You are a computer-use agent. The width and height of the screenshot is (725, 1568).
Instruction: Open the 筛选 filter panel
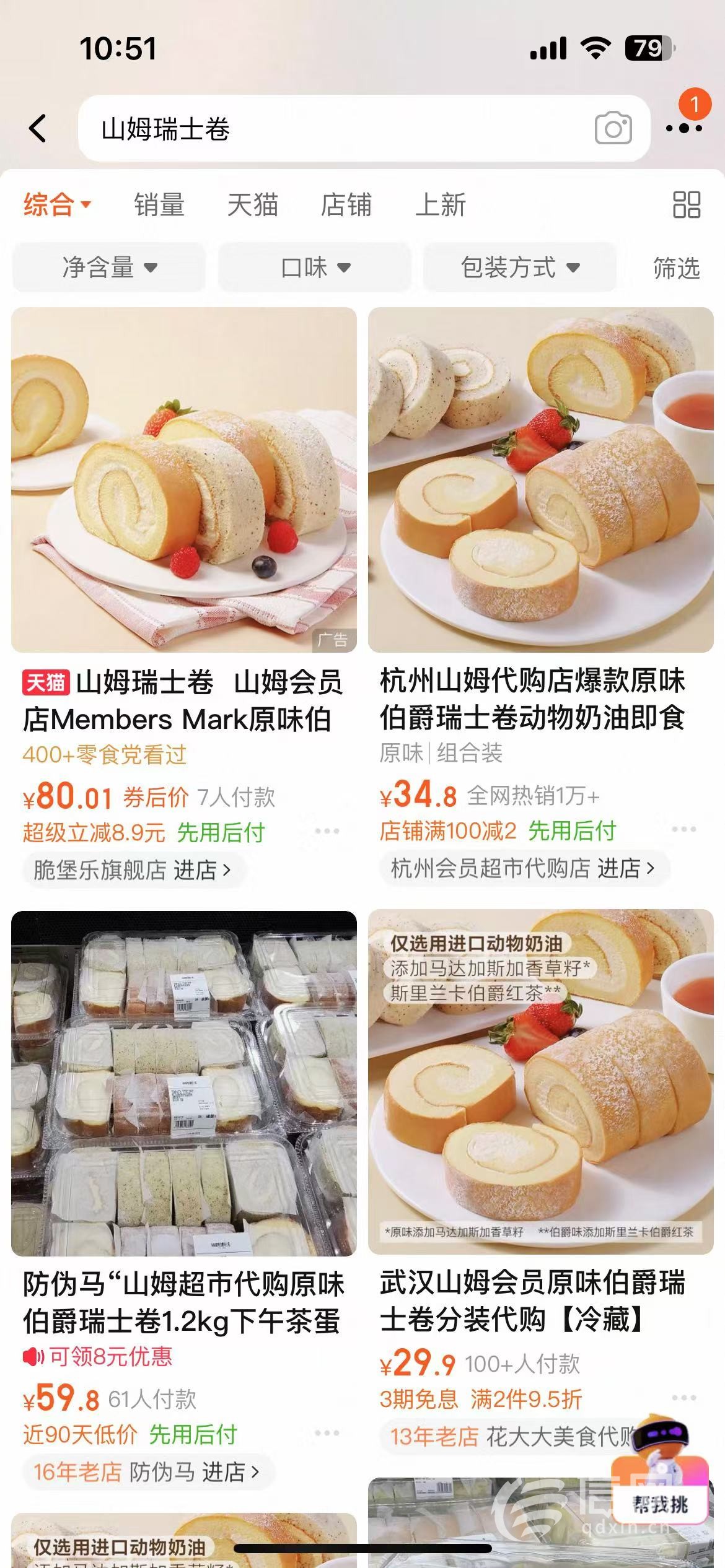[x=676, y=268]
